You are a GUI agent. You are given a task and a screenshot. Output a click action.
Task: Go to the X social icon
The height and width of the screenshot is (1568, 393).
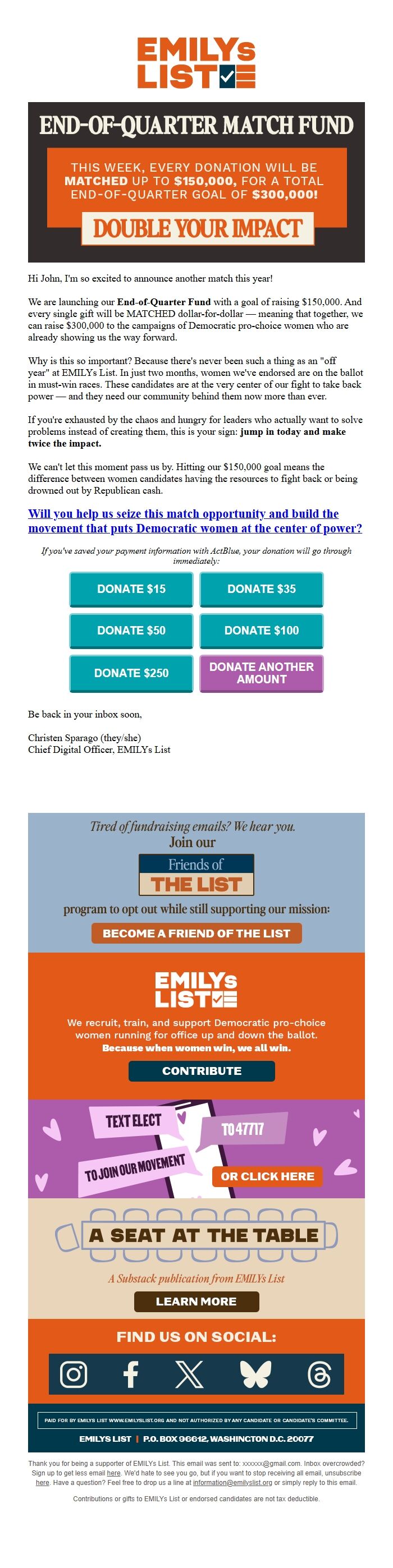tap(190, 1374)
